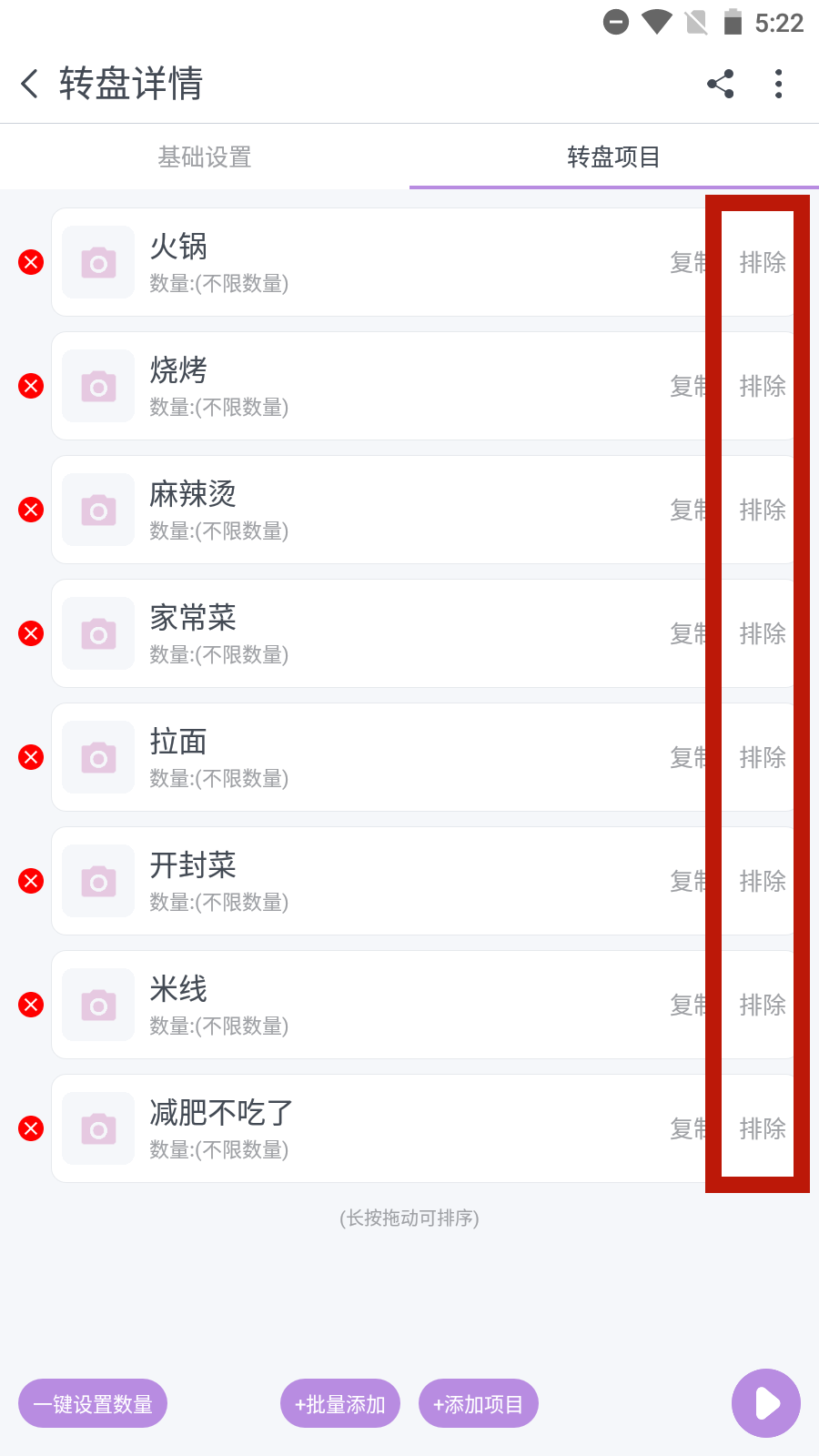The image size is (819, 1456).
Task: Delete the 烧烤 item with the red X
Action: [x=30, y=386]
